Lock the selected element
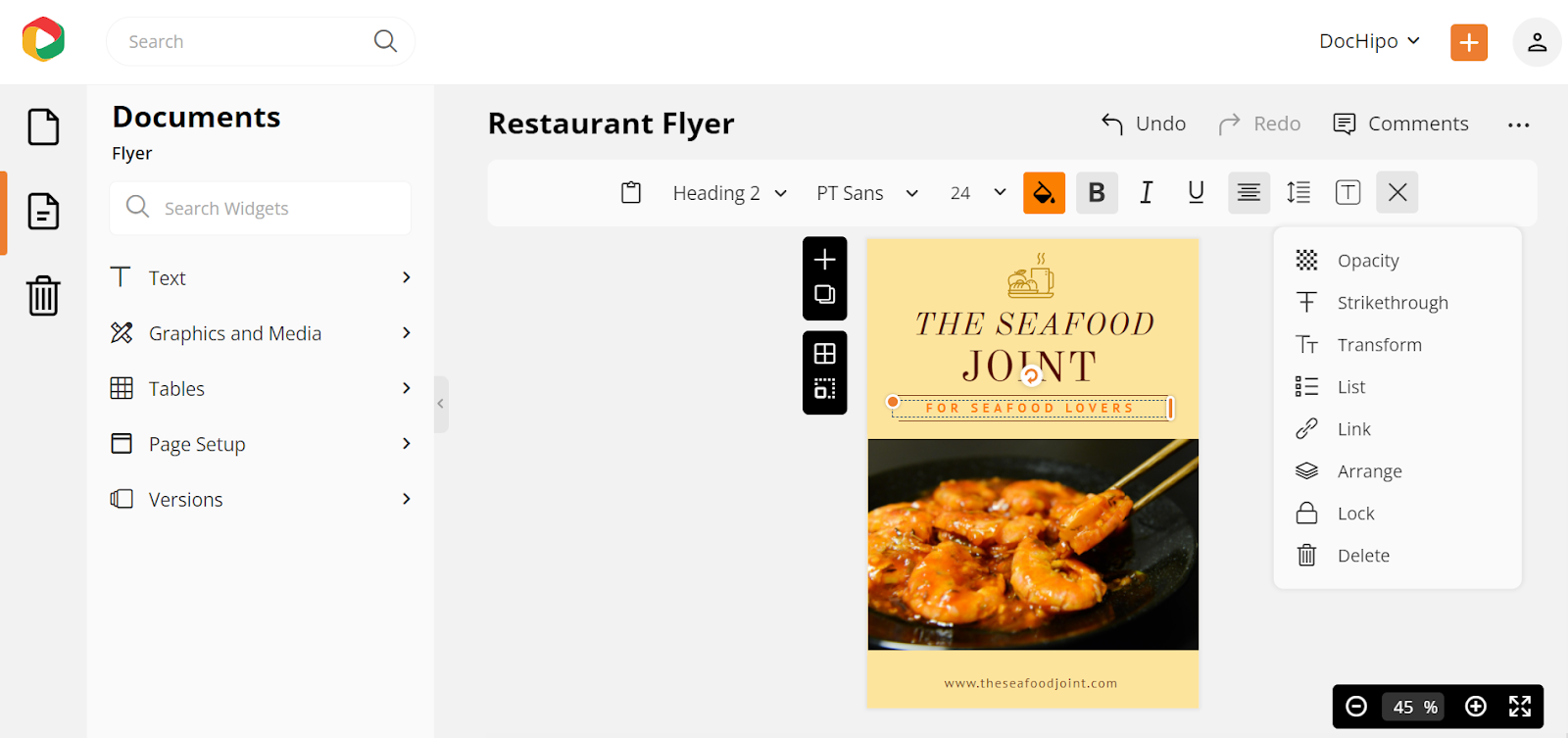The width and height of the screenshot is (1568, 738). click(x=1355, y=514)
